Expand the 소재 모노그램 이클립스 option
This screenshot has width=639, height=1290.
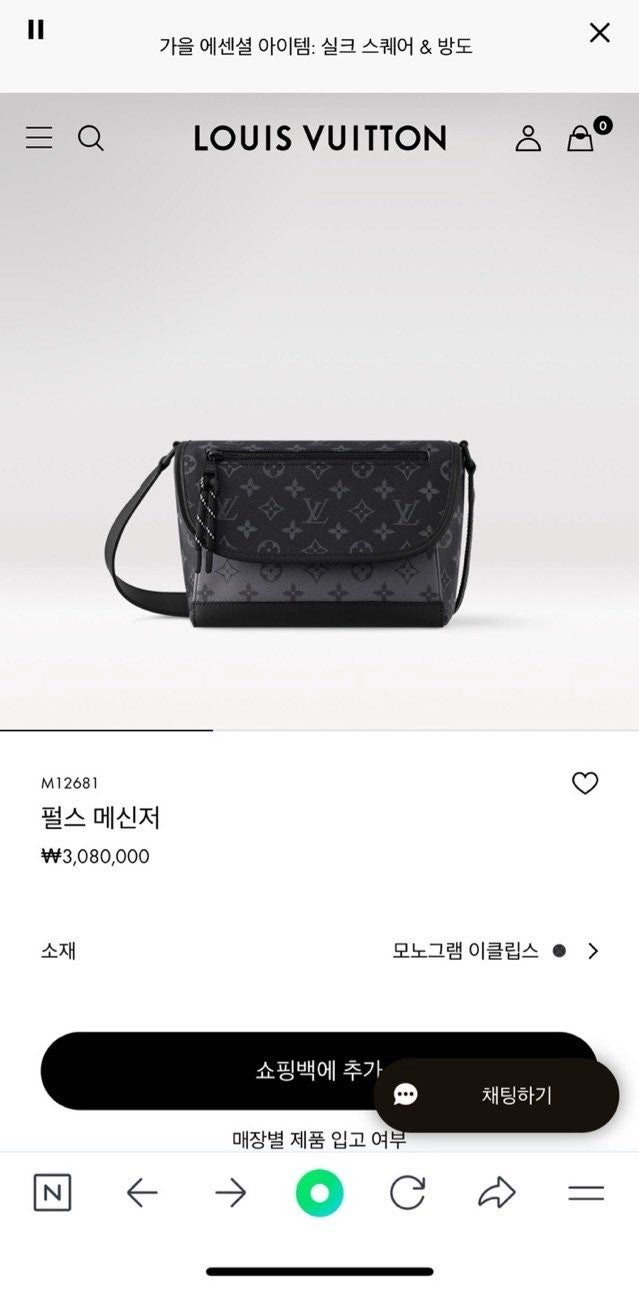(592, 951)
